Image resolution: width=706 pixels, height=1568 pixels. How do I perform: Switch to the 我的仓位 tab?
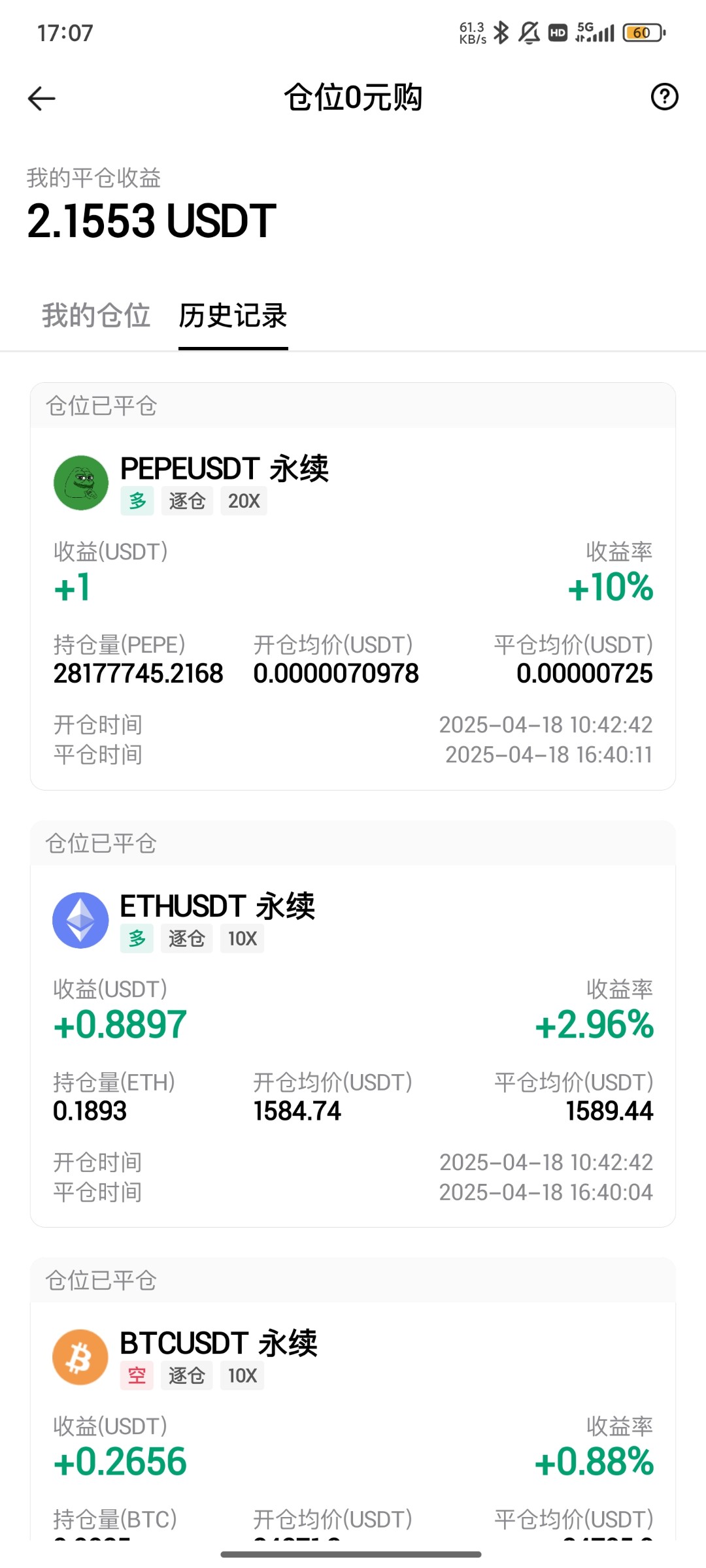click(x=96, y=316)
